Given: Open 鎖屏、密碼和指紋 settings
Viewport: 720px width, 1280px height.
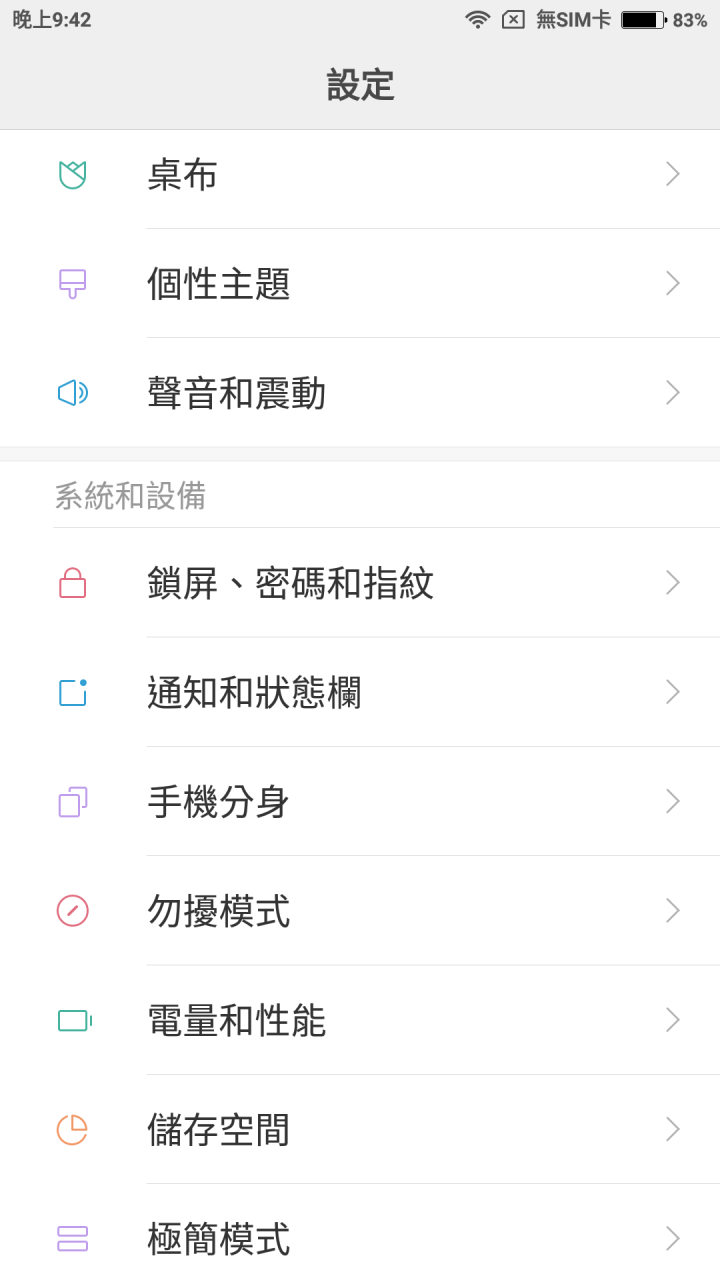Looking at the screenshot, I should point(360,583).
